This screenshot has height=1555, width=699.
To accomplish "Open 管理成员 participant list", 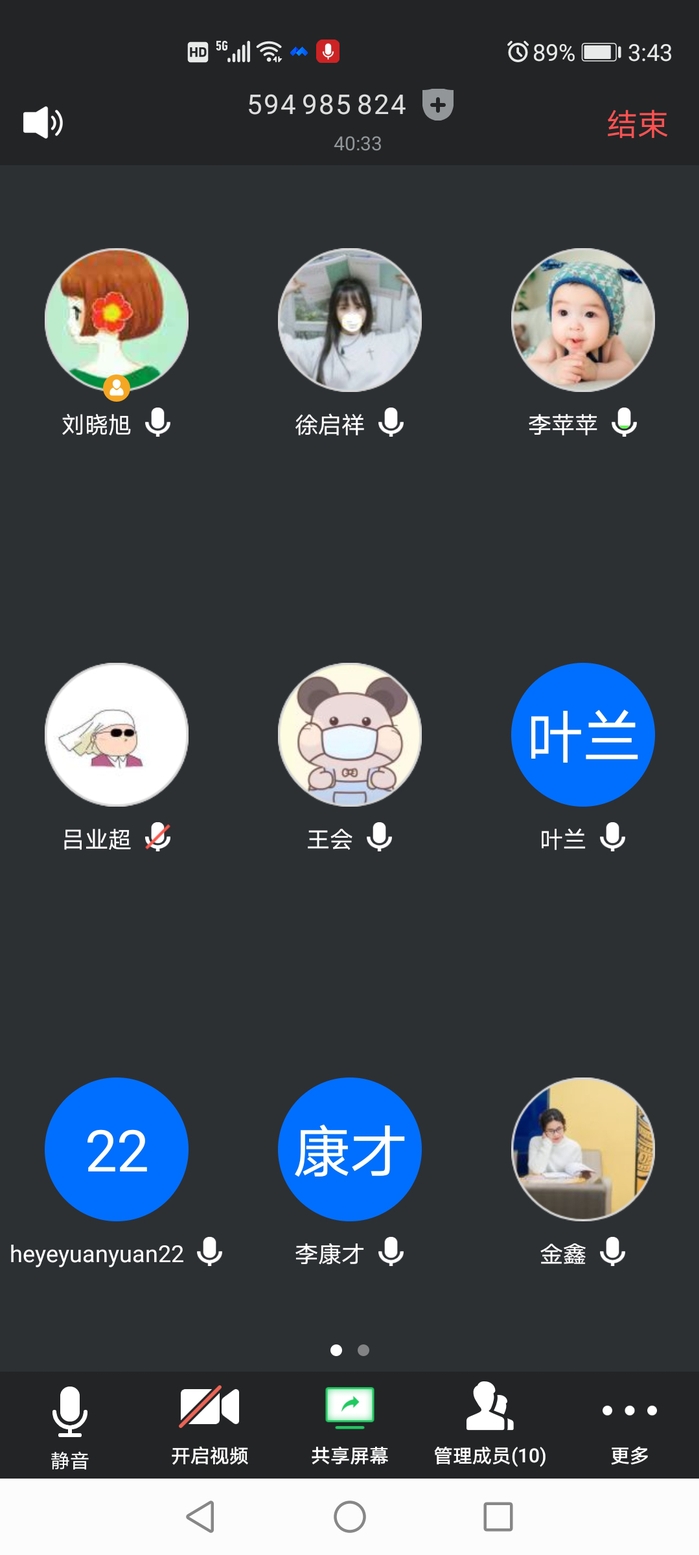I will [x=490, y=1425].
